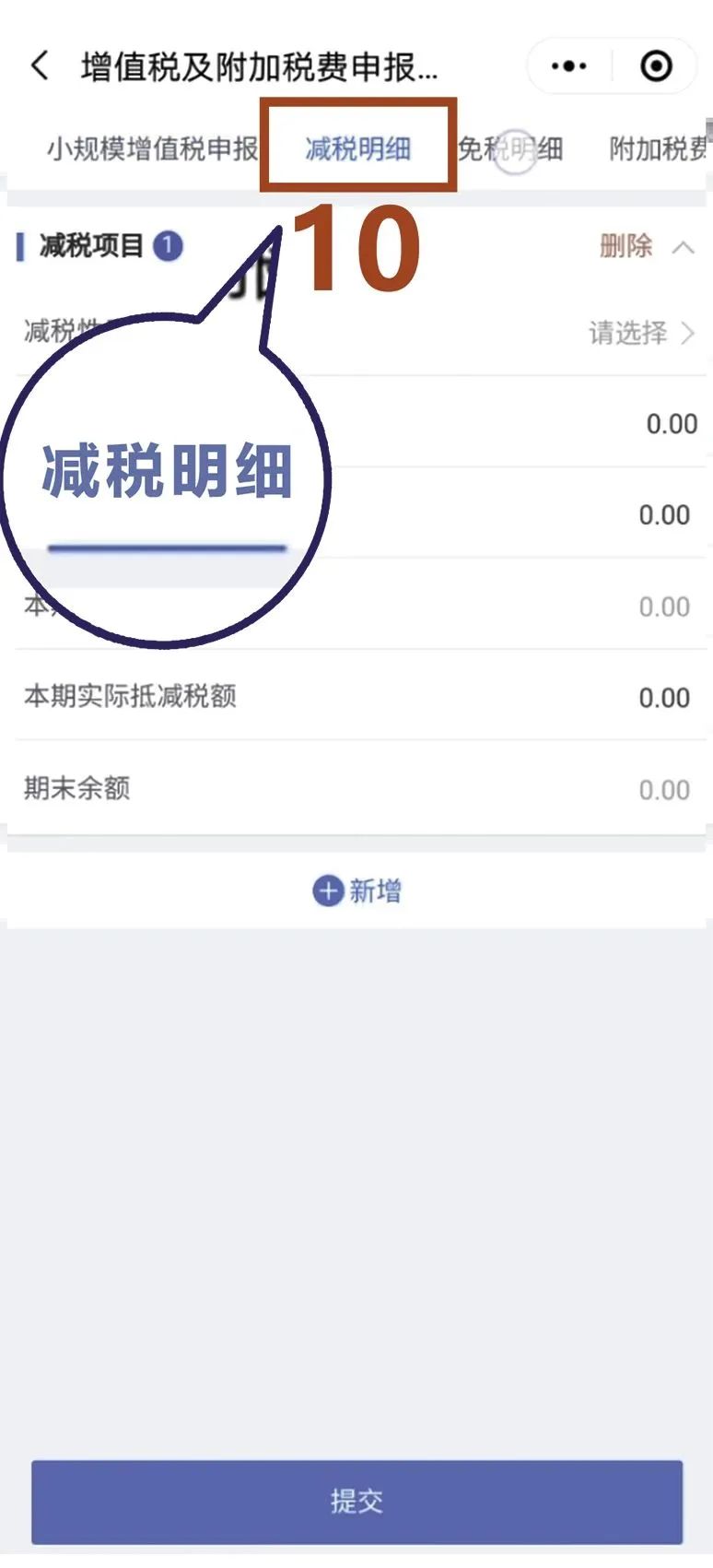Screen dimensions: 713x1568
Task: Switch to the 小规模增值税申报 tab
Action: click(x=153, y=148)
